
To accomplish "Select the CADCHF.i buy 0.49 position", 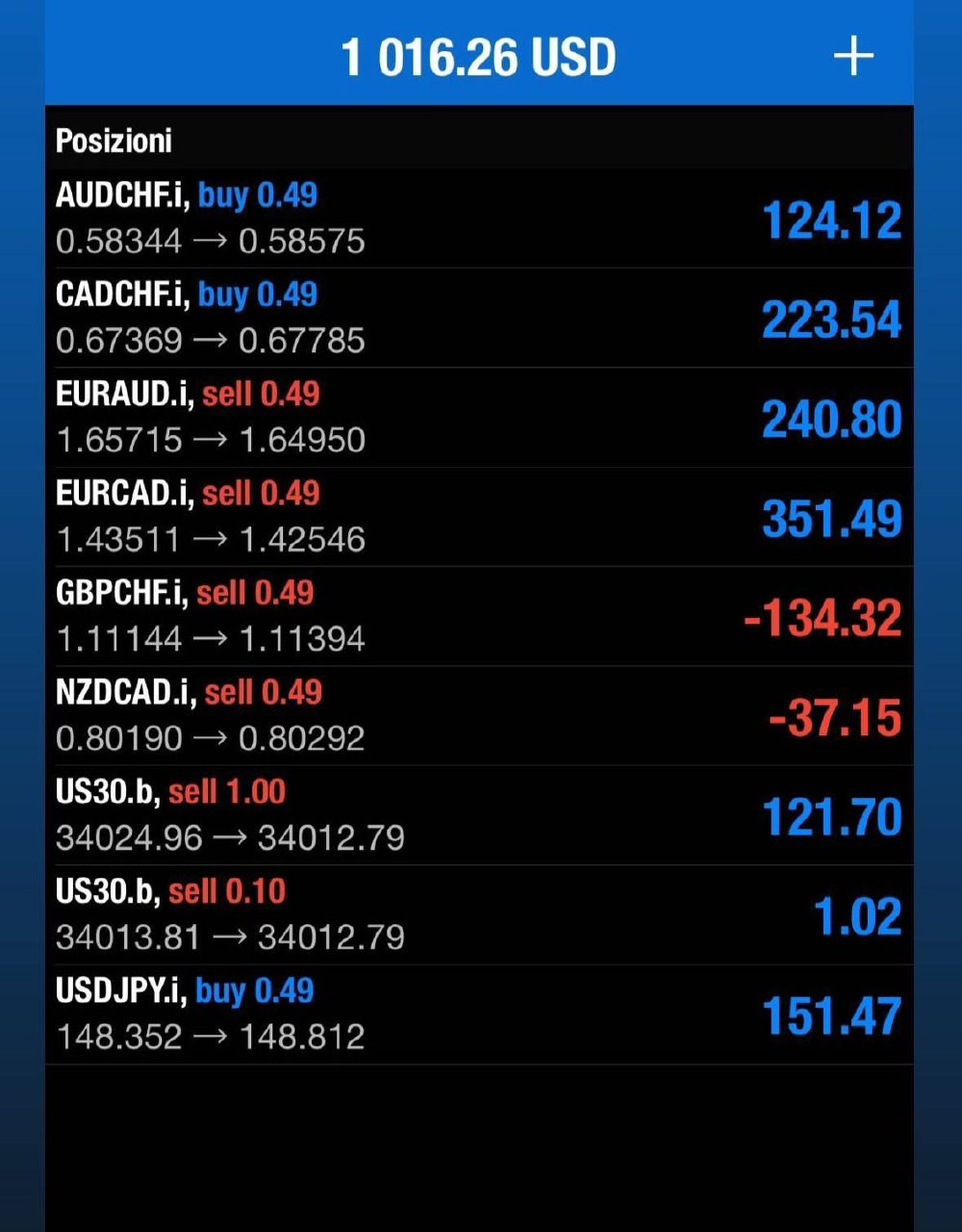I will [x=478, y=318].
